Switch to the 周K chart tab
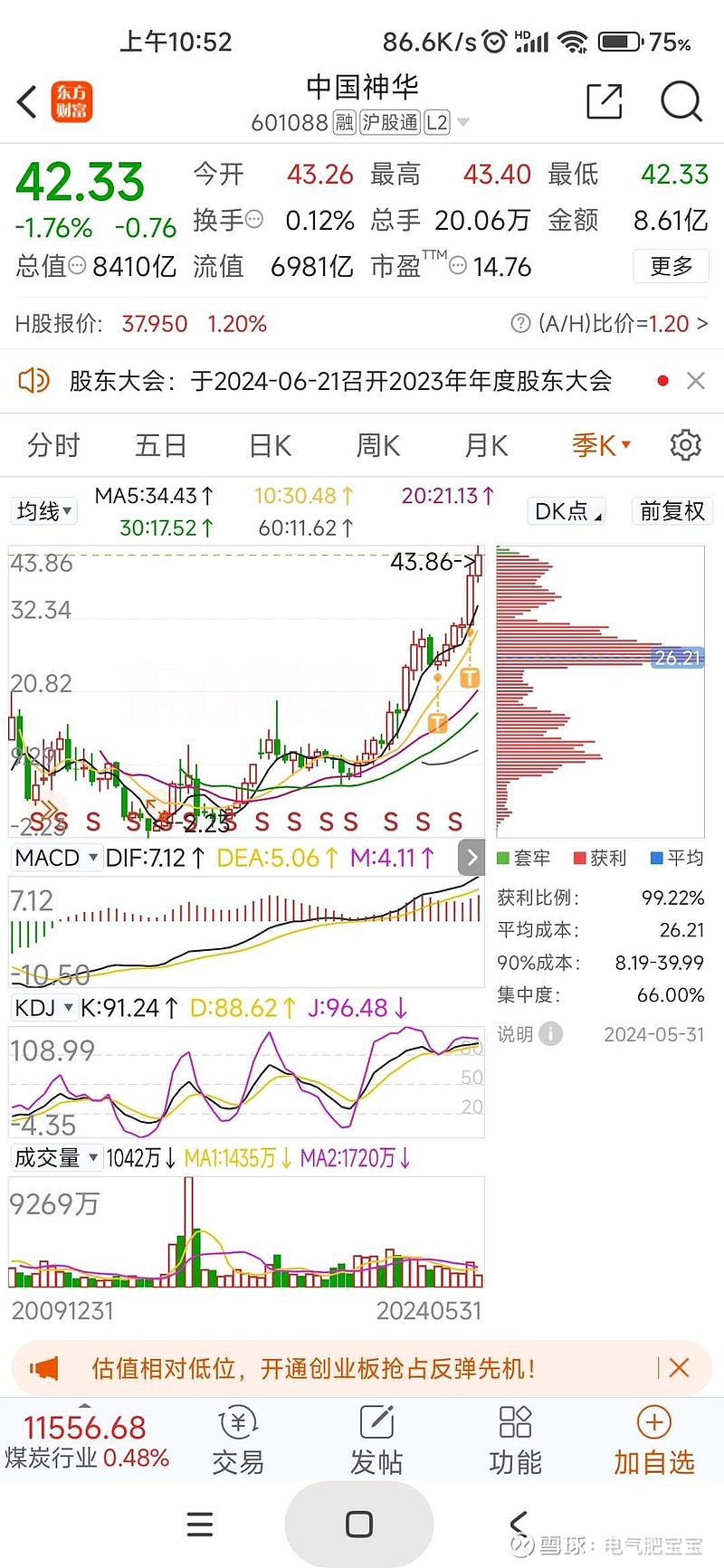724x1568 pixels. [x=377, y=445]
